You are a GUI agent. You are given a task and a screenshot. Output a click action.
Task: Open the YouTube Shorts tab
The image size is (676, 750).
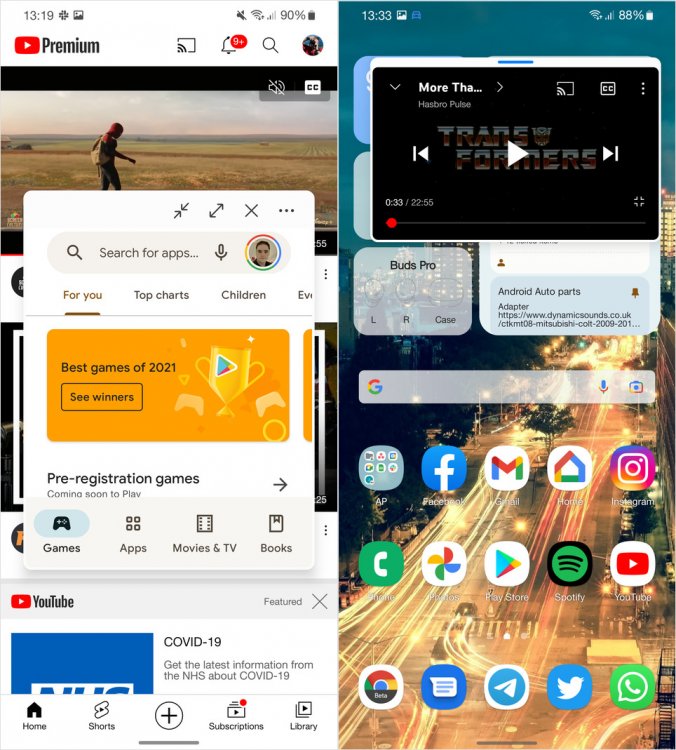(101, 715)
